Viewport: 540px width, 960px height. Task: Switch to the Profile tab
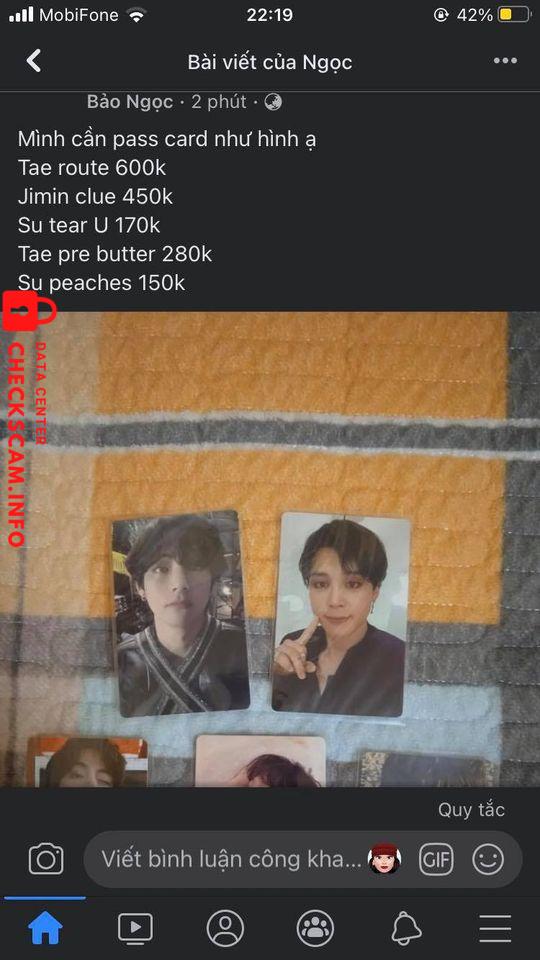pyautogui.click(x=225, y=928)
